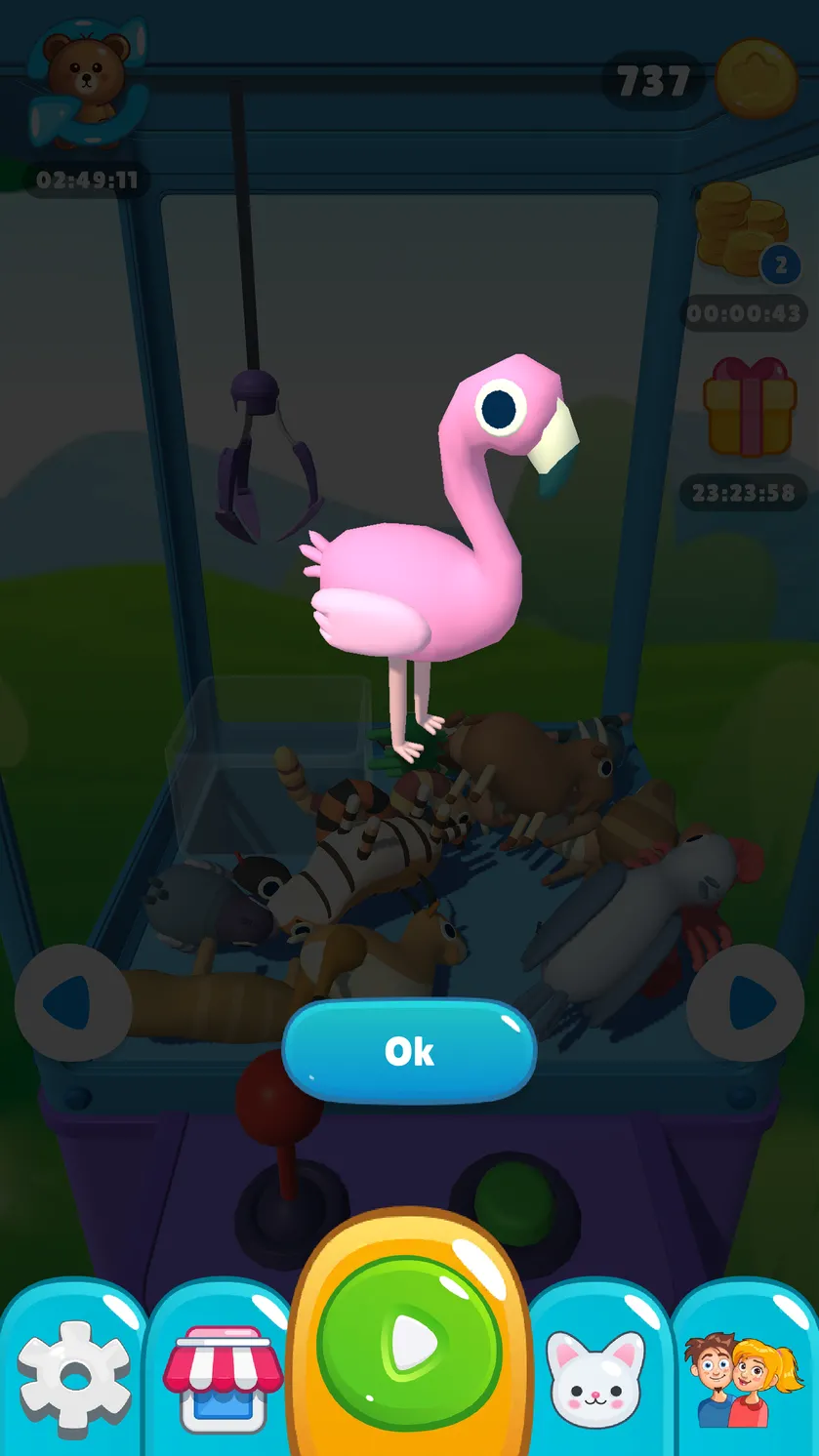This screenshot has height=1456, width=819.
Task: Open the teddy bear event icon
Action: [x=86, y=85]
